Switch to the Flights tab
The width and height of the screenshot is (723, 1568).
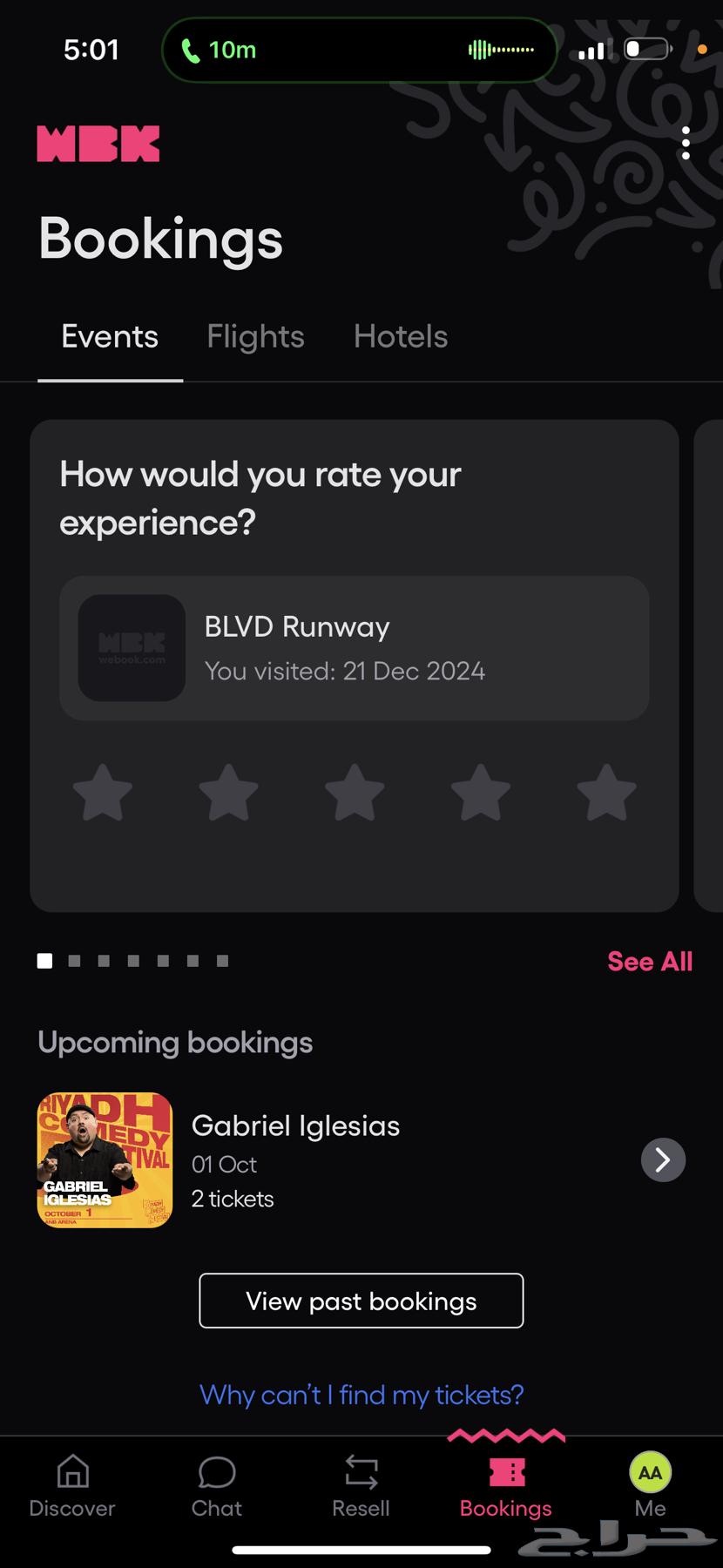[x=255, y=337]
